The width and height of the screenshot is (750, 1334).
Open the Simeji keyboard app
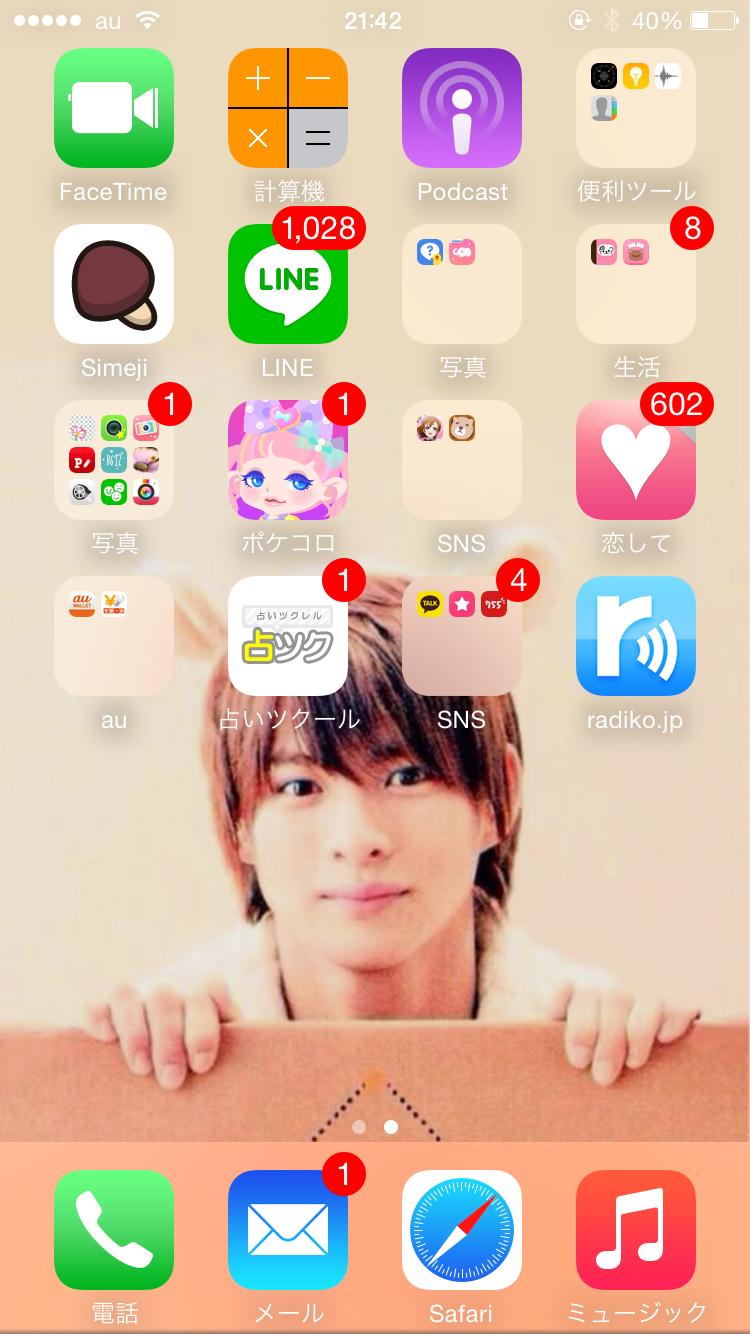click(113, 284)
